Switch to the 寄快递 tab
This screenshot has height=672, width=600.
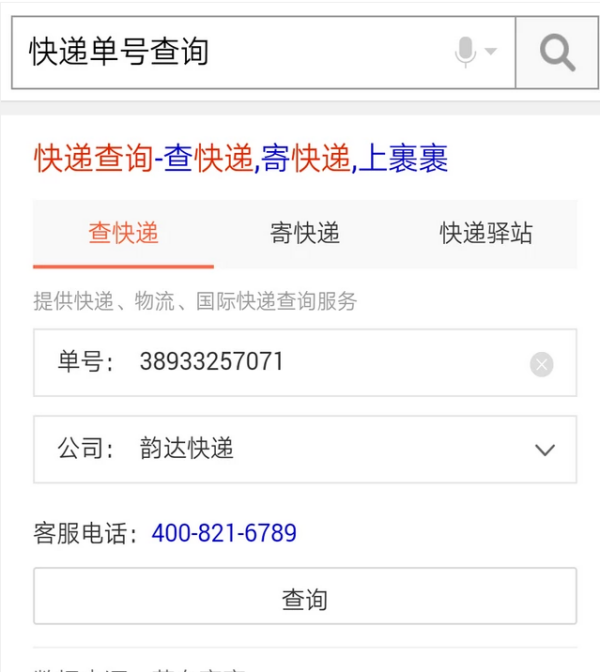(305, 234)
